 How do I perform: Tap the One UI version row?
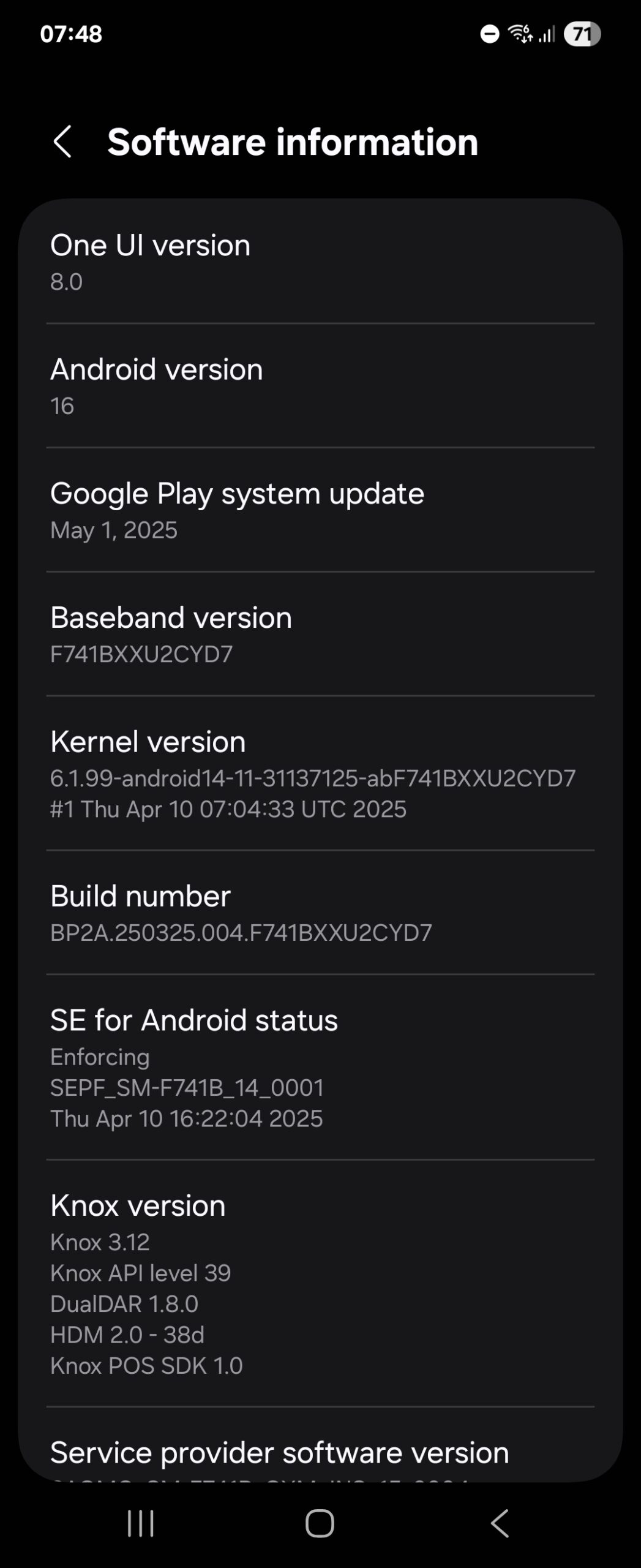point(320,262)
